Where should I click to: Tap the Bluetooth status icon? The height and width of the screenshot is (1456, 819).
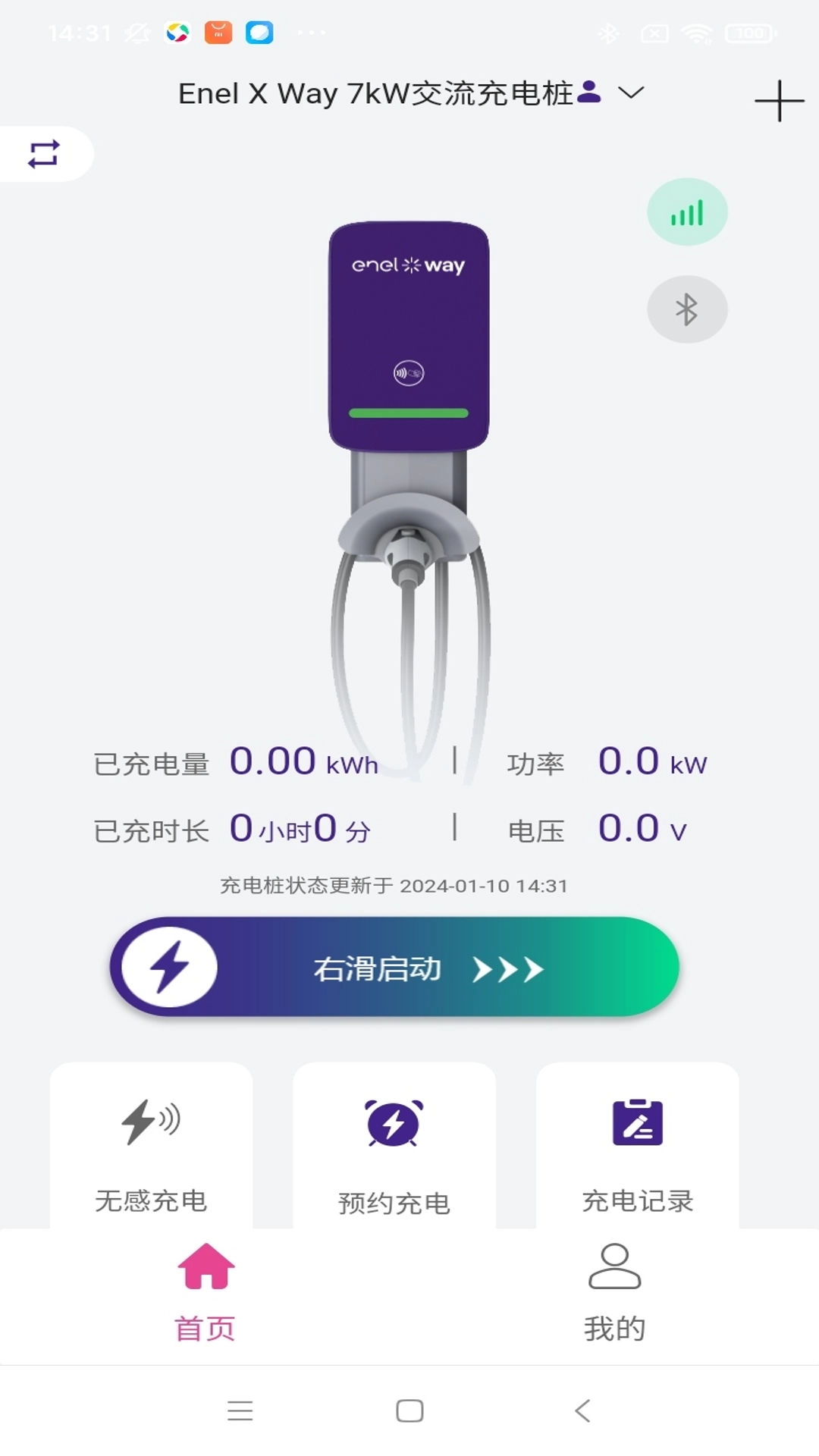(686, 309)
